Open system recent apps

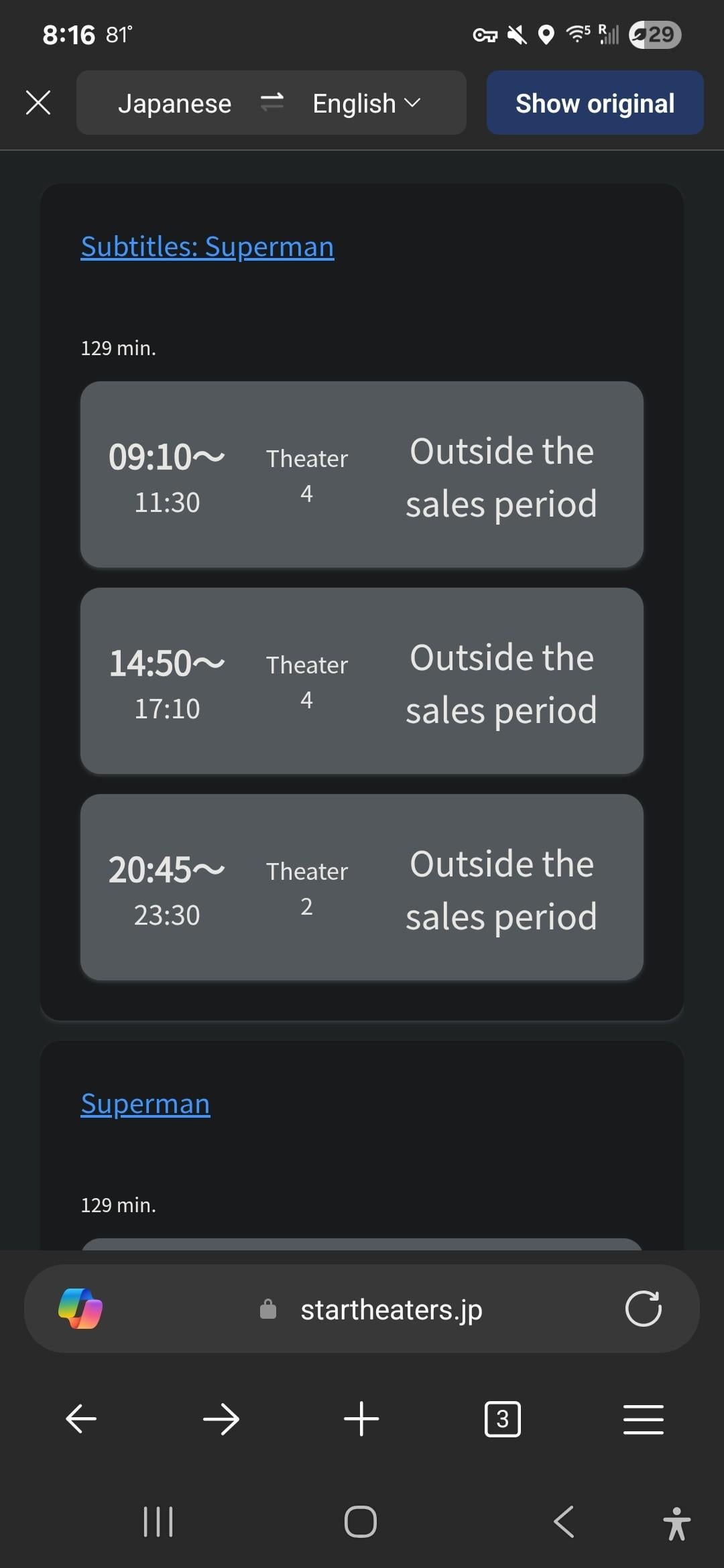point(158,1522)
